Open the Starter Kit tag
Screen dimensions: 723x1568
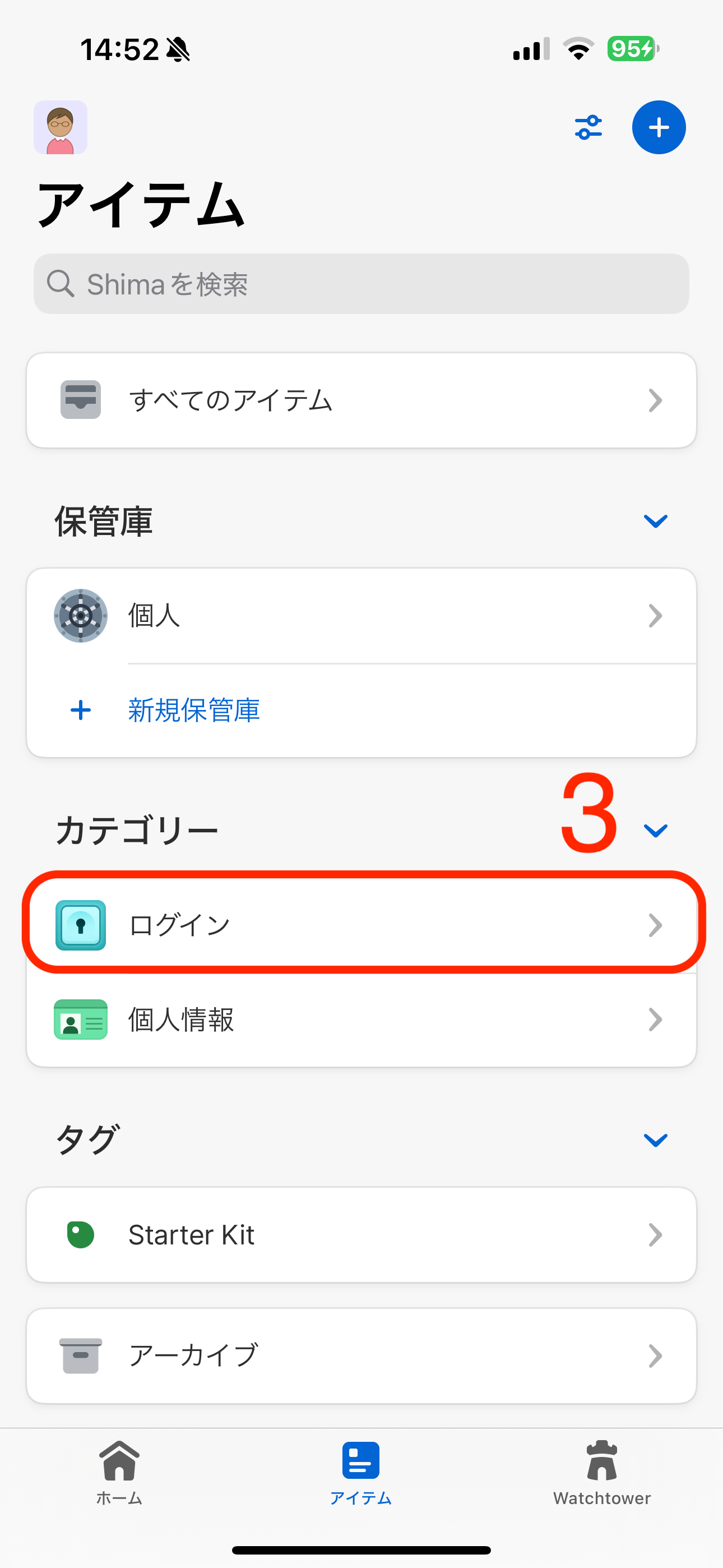[361, 1234]
